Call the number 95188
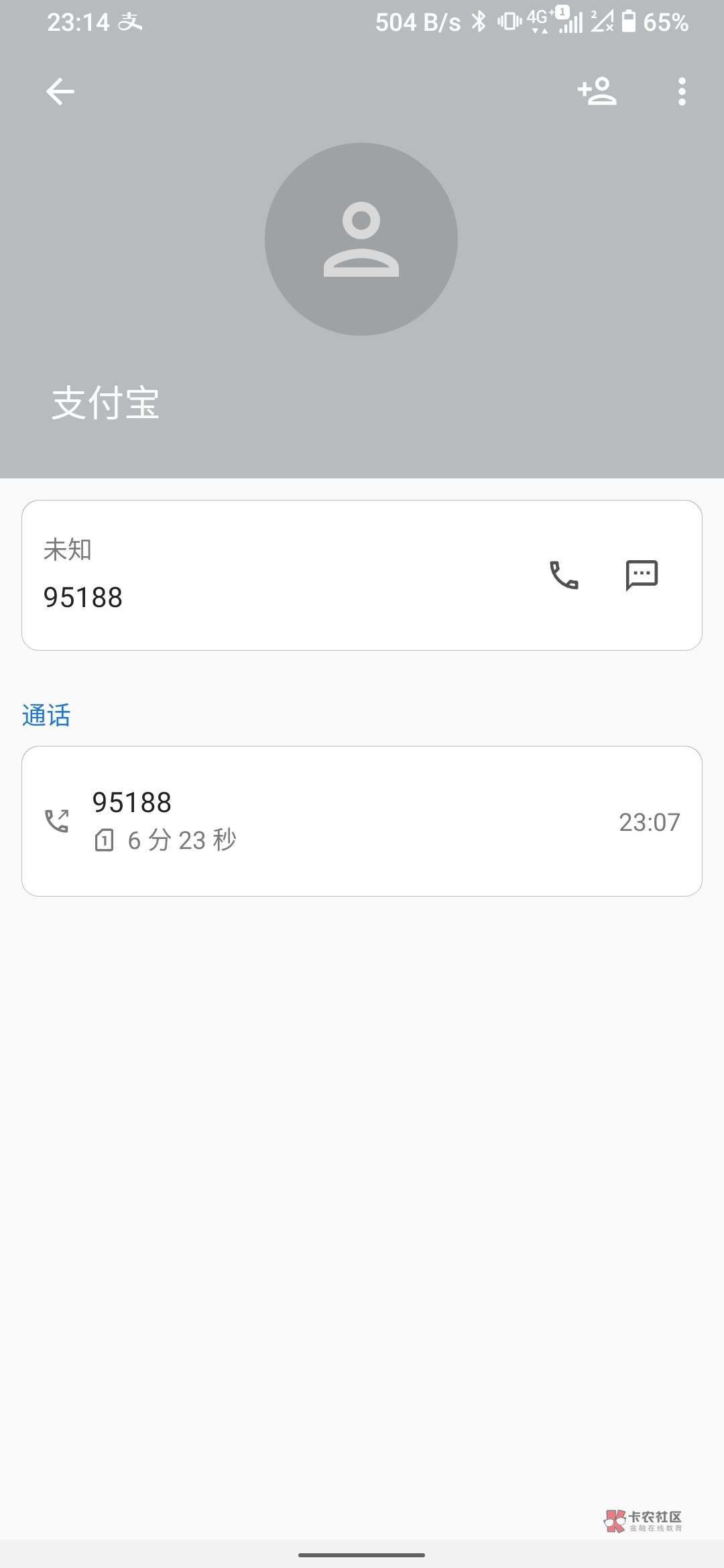The image size is (724, 1568). (x=564, y=575)
